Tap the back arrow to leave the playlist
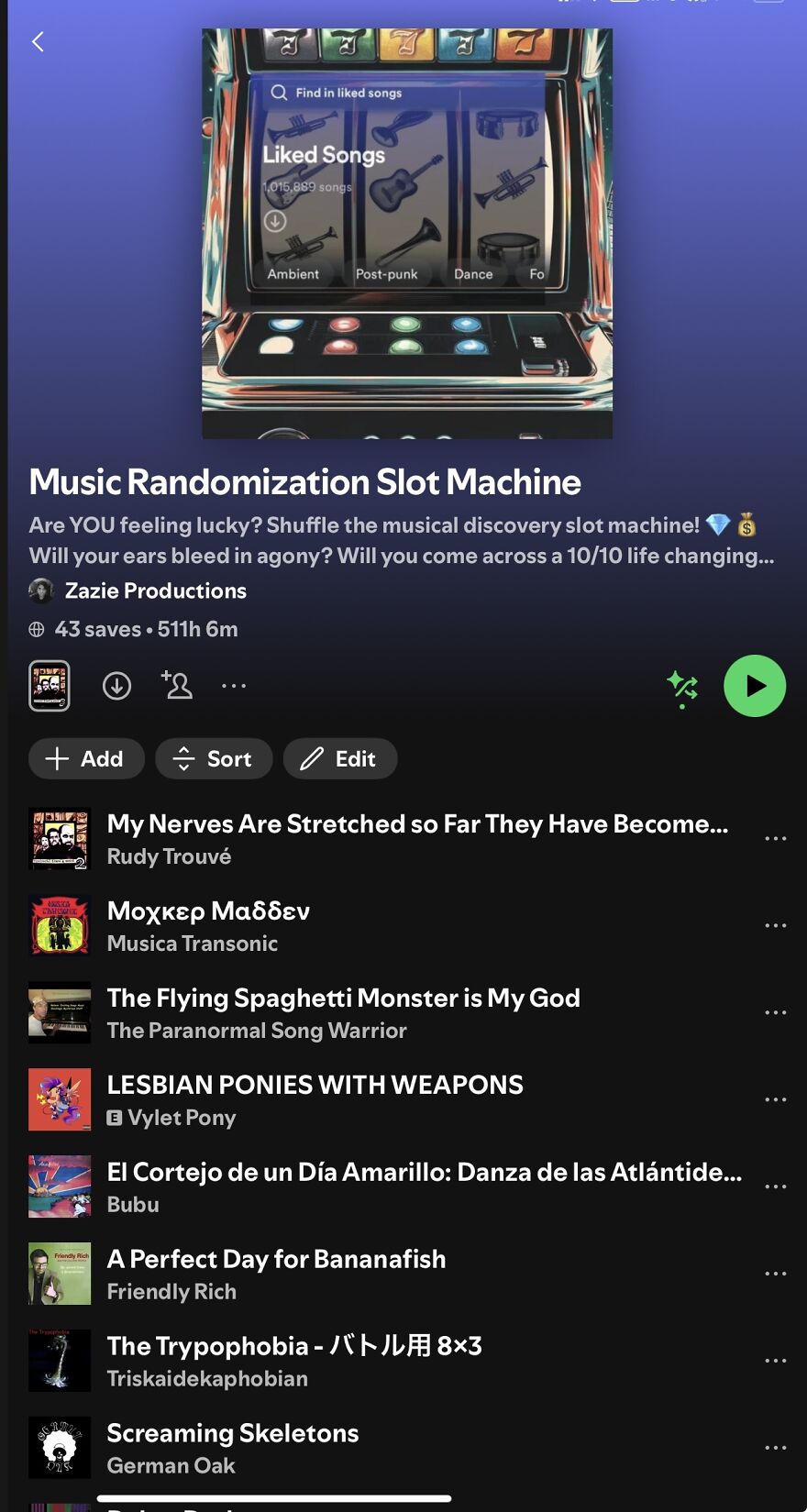 [37, 41]
